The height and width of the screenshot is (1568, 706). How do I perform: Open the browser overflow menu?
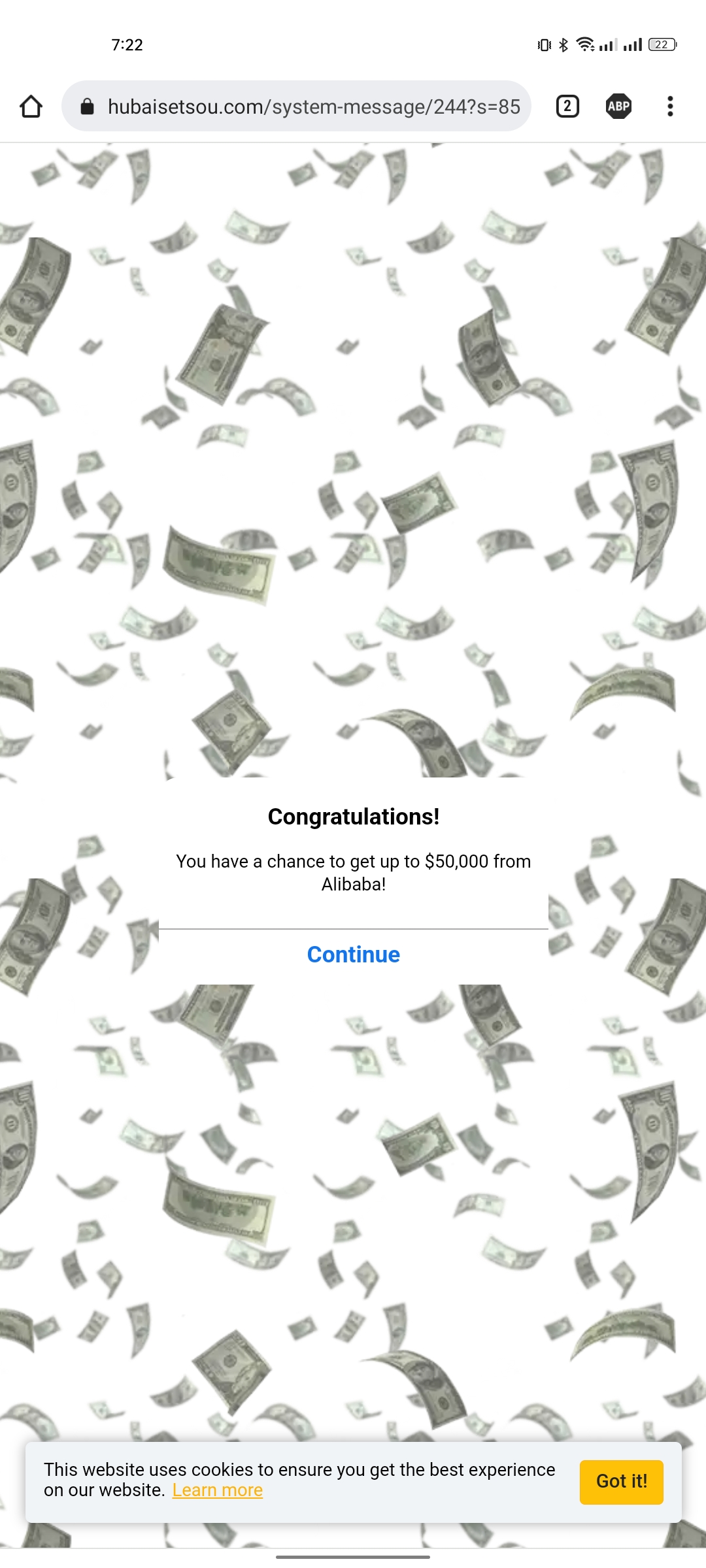[x=670, y=106]
